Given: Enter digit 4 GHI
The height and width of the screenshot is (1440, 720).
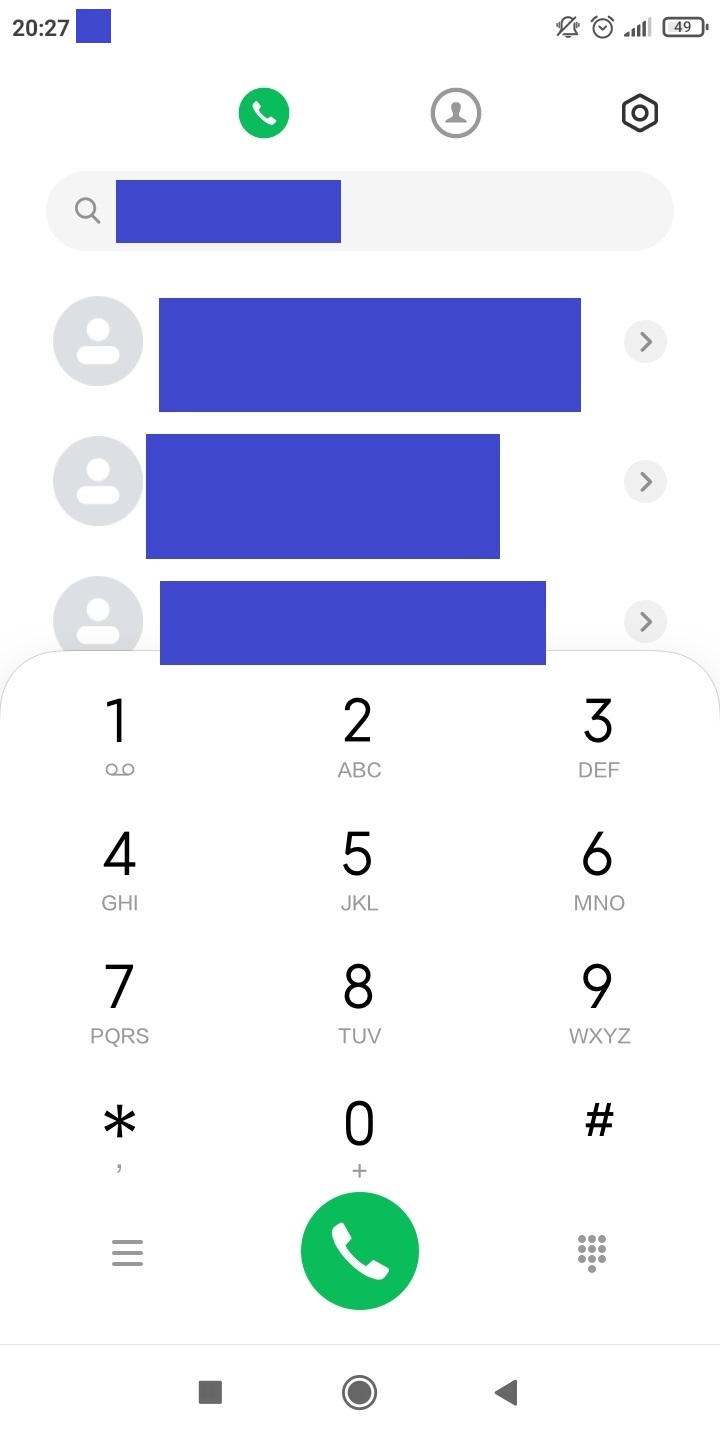Looking at the screenshot, I should 119,869.
